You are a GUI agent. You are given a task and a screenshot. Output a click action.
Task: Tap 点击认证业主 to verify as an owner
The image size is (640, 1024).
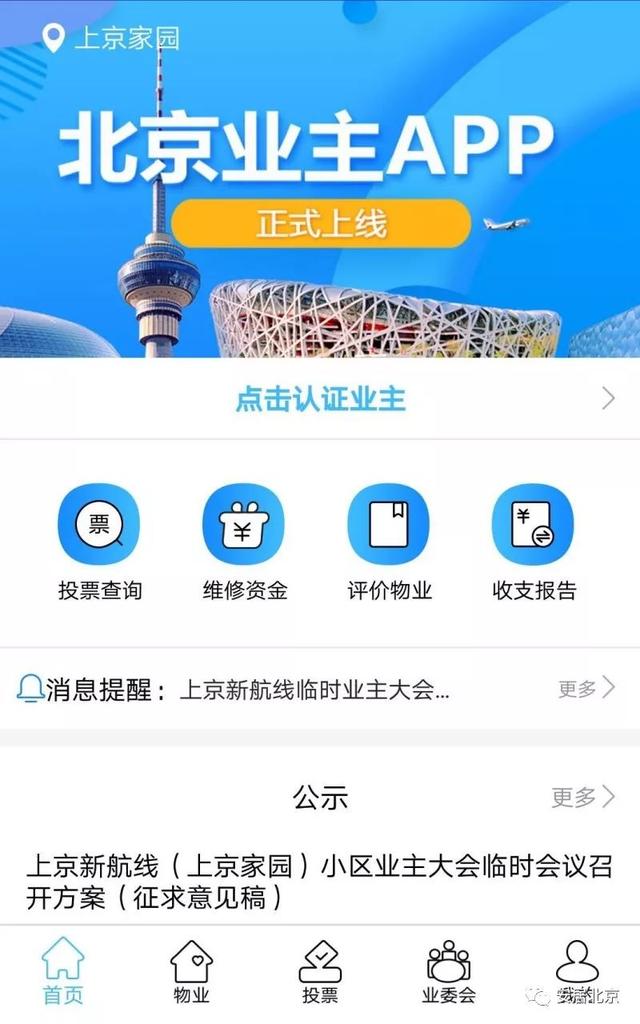320,400
